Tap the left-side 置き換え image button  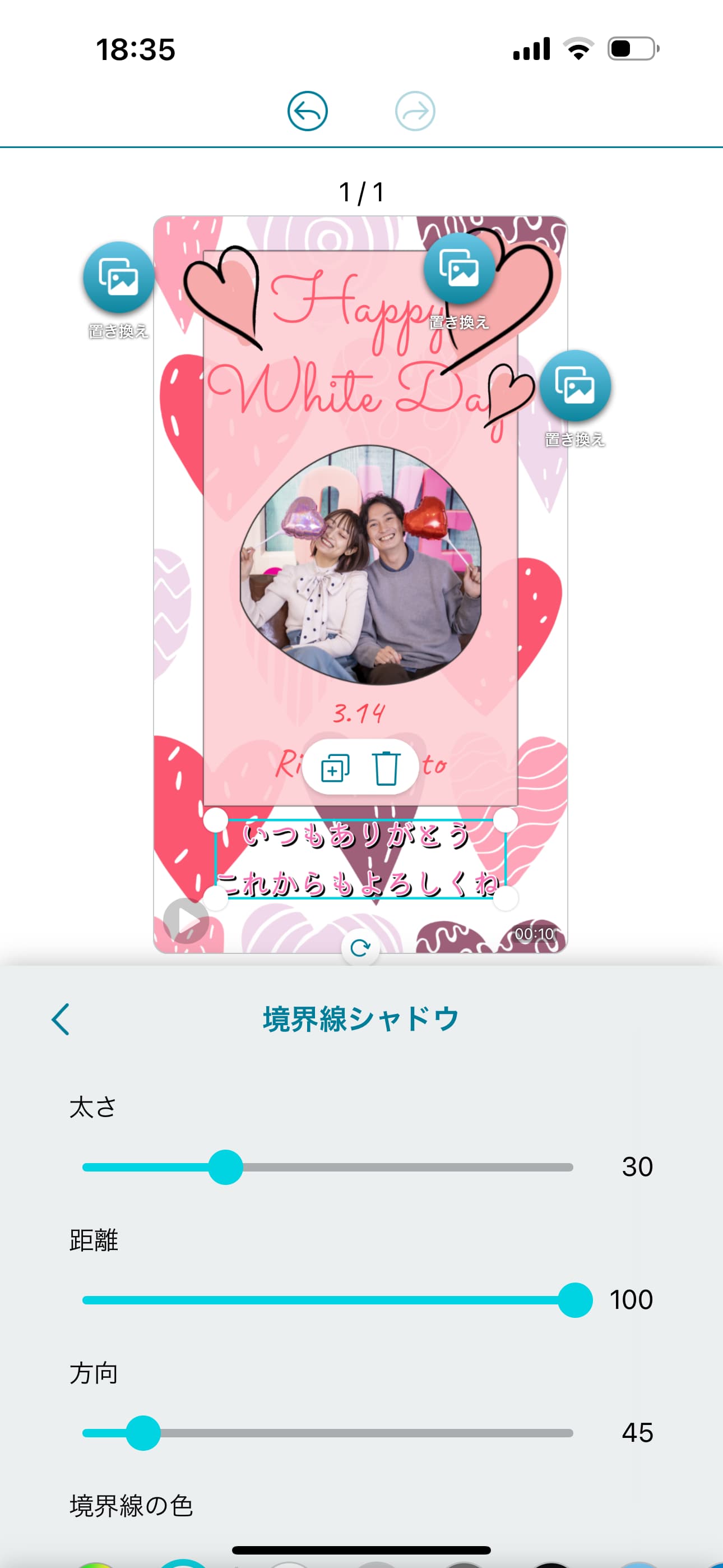[x=119, y=278]
